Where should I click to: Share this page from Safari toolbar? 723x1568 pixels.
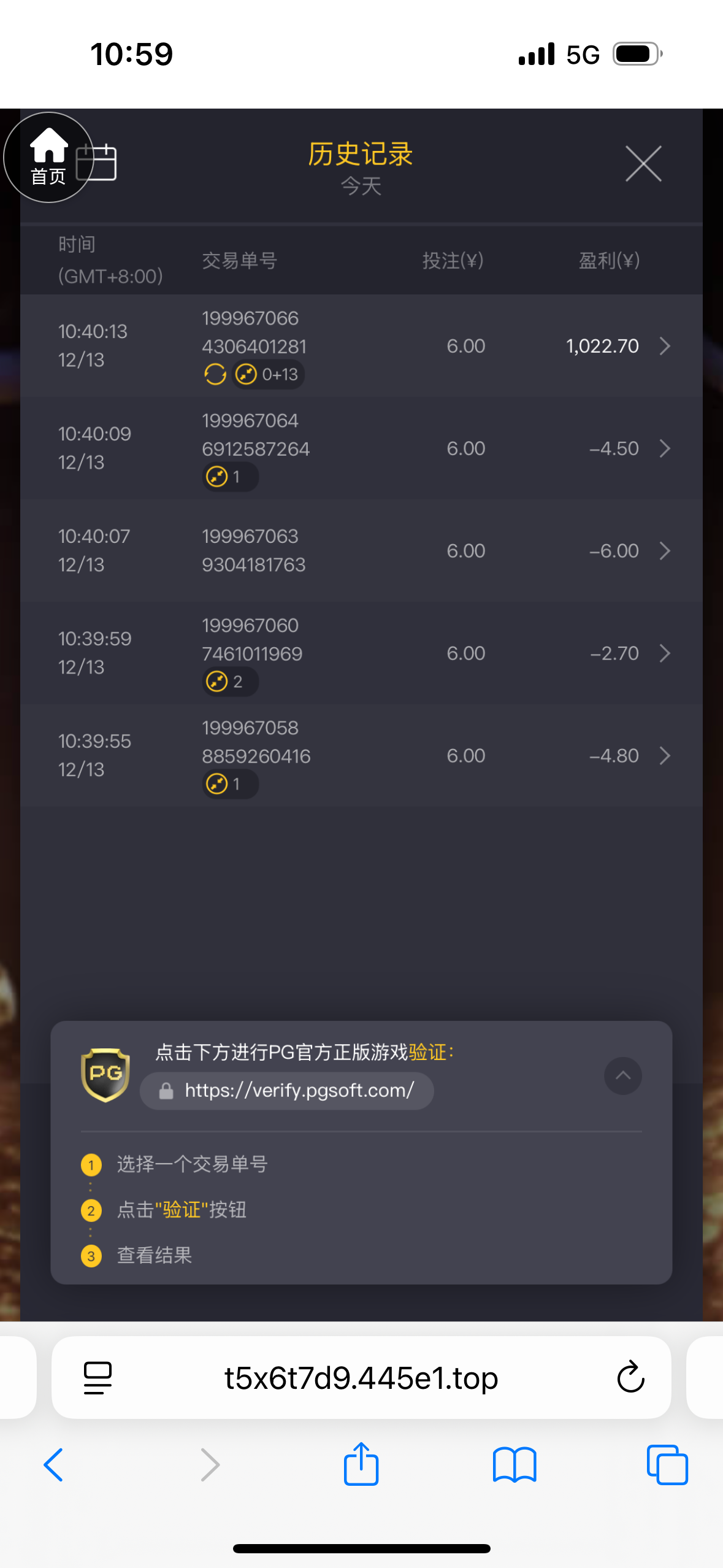[361, 1464]
